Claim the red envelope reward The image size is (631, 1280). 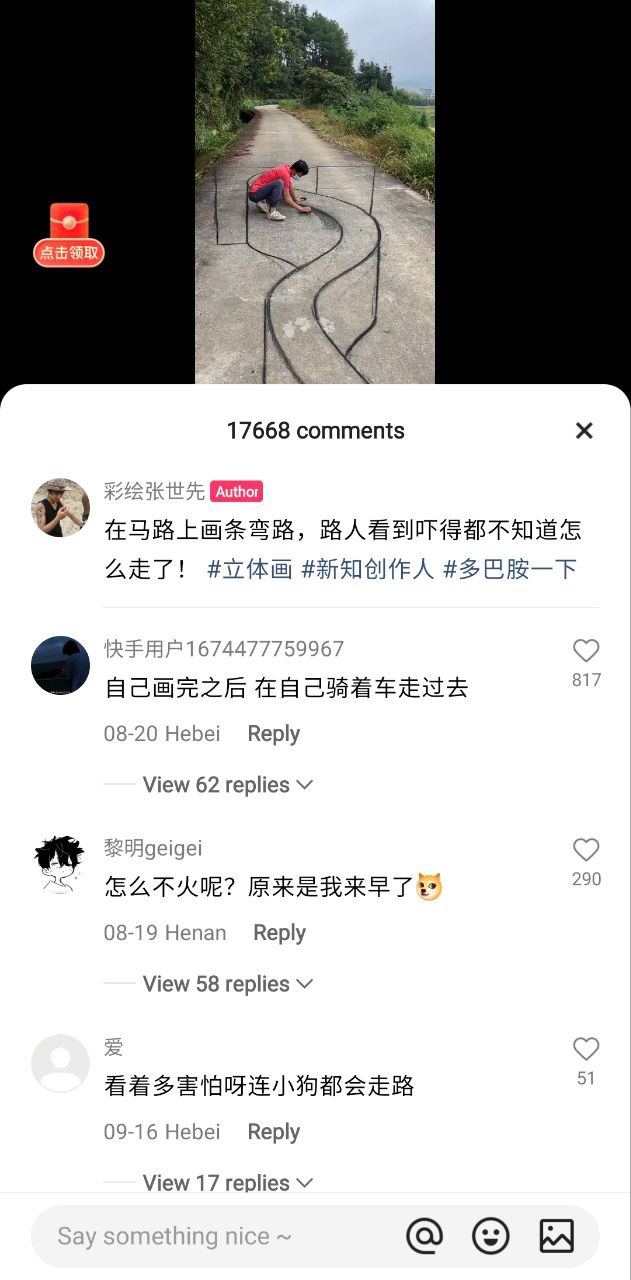[x=69, y=235]
